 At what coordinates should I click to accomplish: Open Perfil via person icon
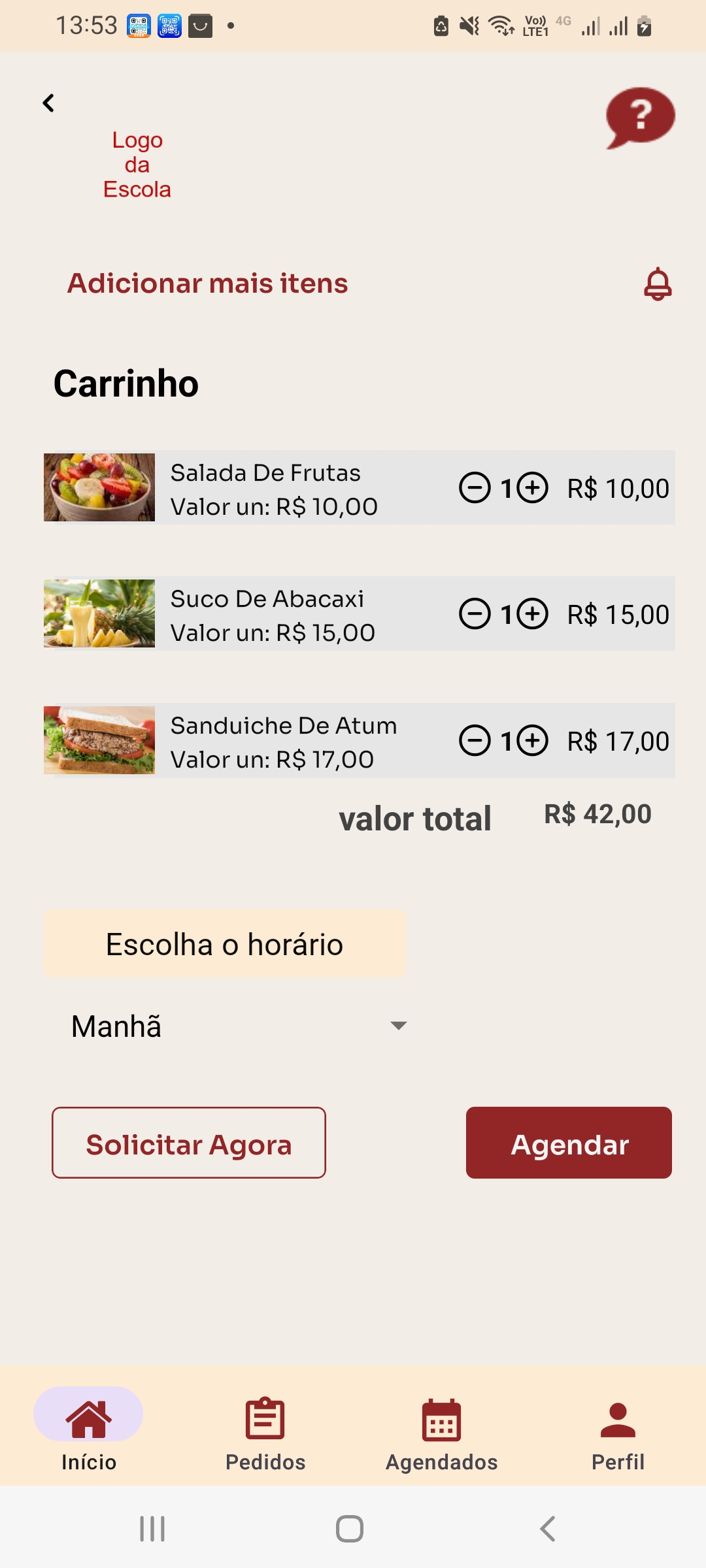[x=617, y=1426]
